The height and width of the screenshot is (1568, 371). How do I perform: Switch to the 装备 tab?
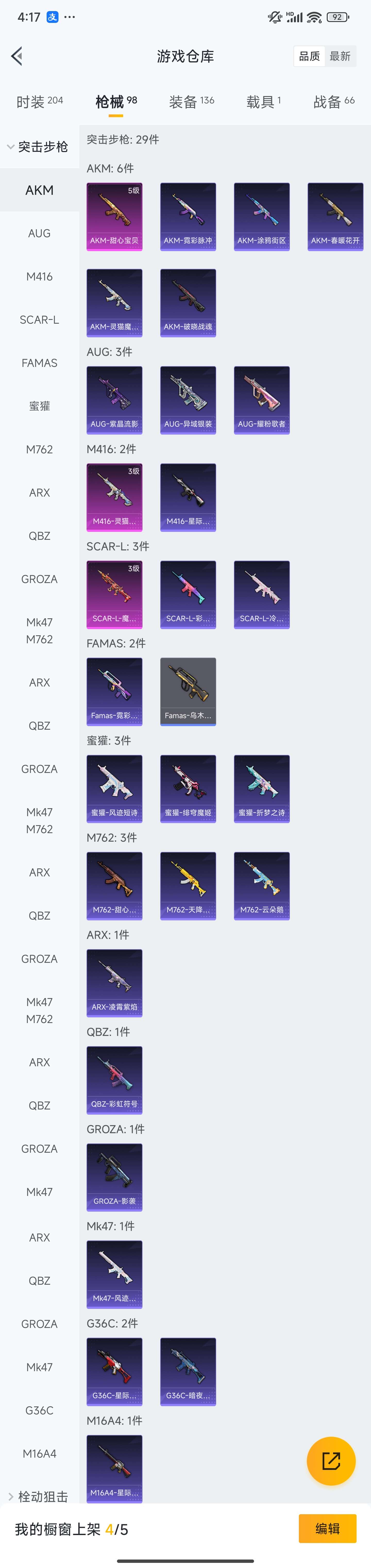191,102
